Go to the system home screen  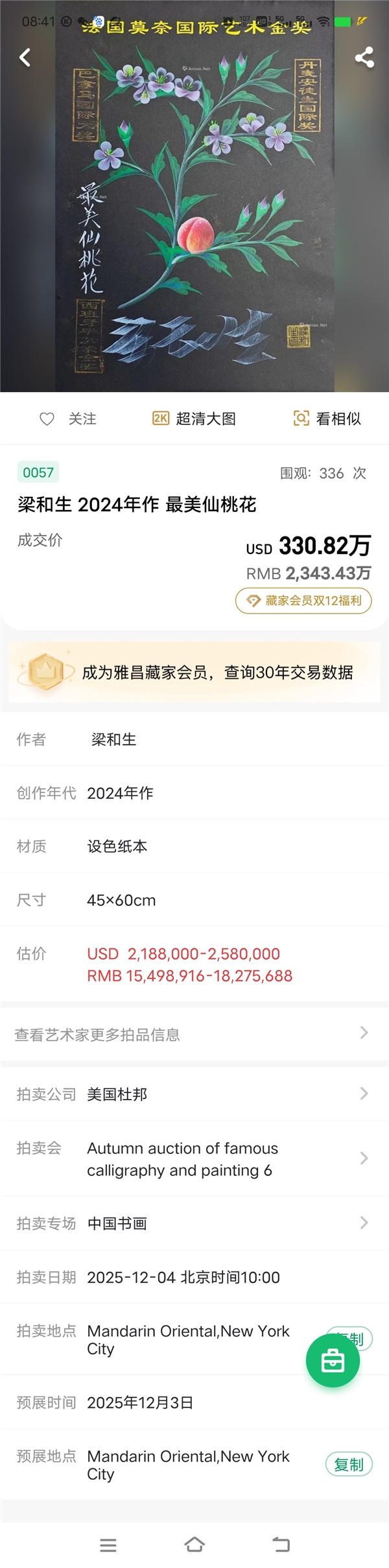point(194,1545)
